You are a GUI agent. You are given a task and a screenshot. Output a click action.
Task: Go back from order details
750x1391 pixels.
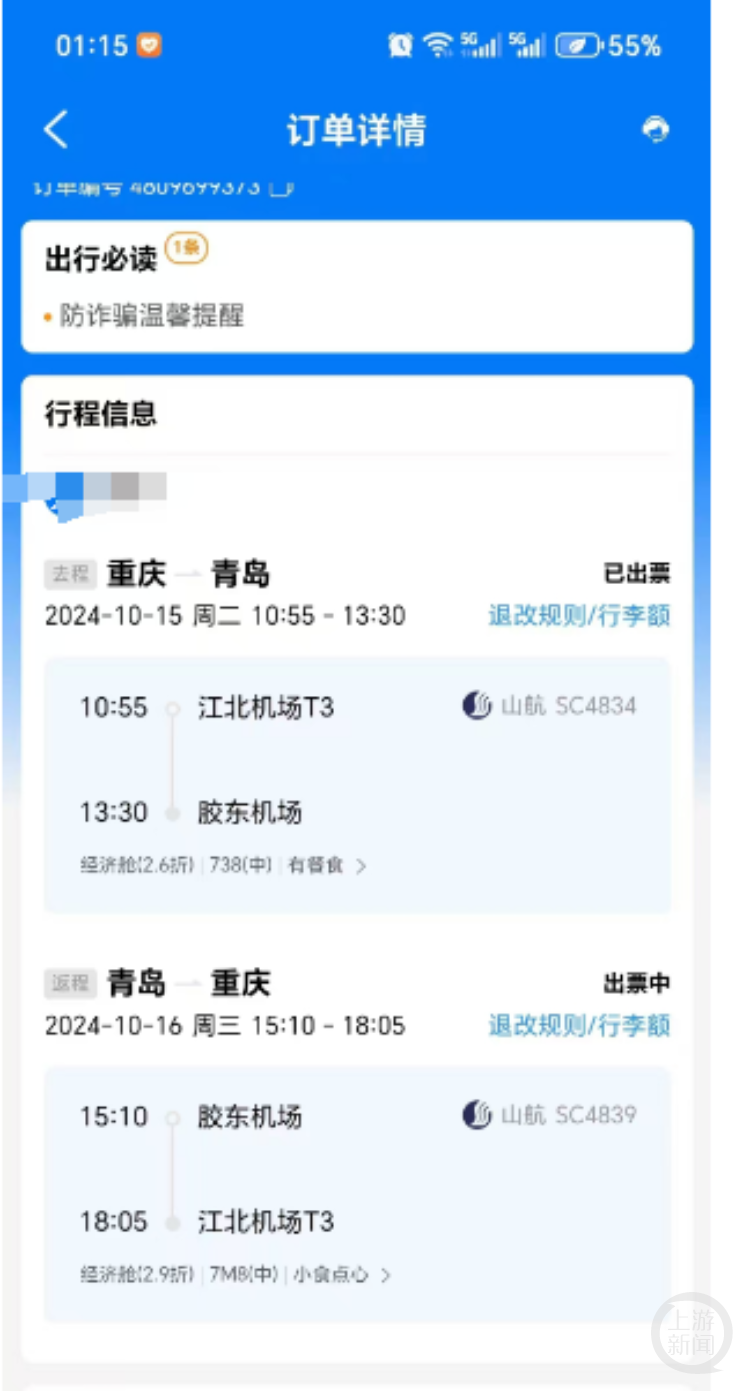tap(56, 130)
